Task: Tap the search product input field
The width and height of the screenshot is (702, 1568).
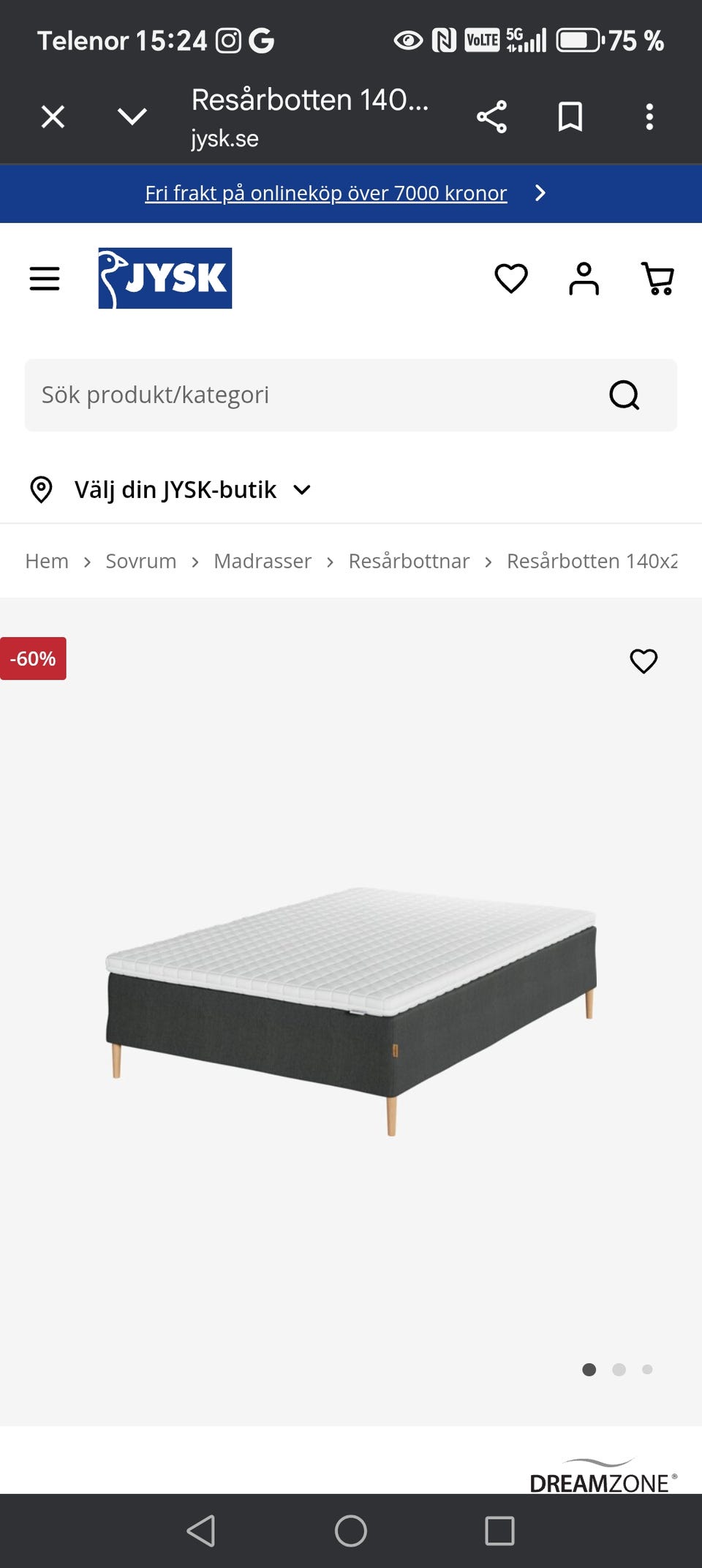Action: coord(292,395)
